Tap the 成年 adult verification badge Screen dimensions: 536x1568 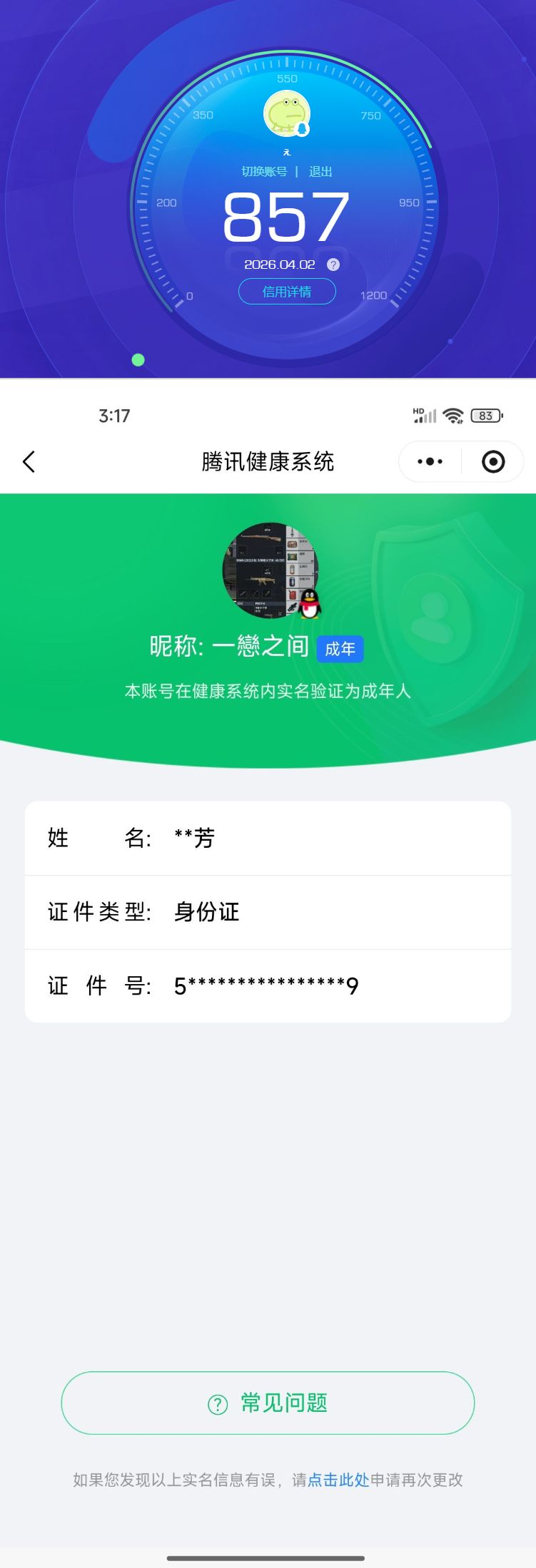(x=340, y=649)
